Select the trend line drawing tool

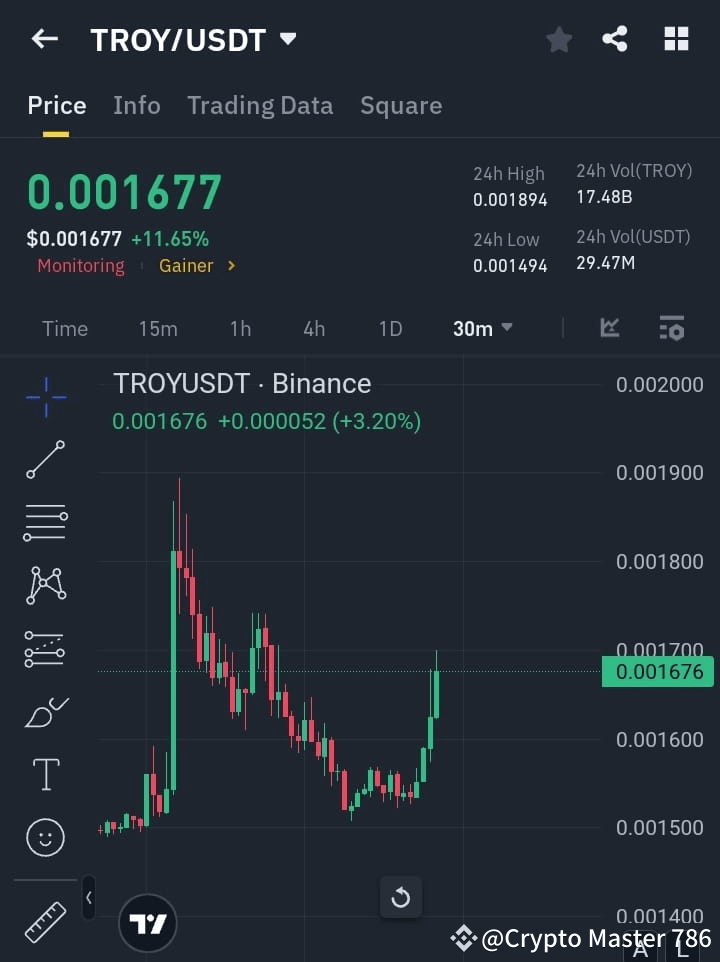tap(45, 460)
